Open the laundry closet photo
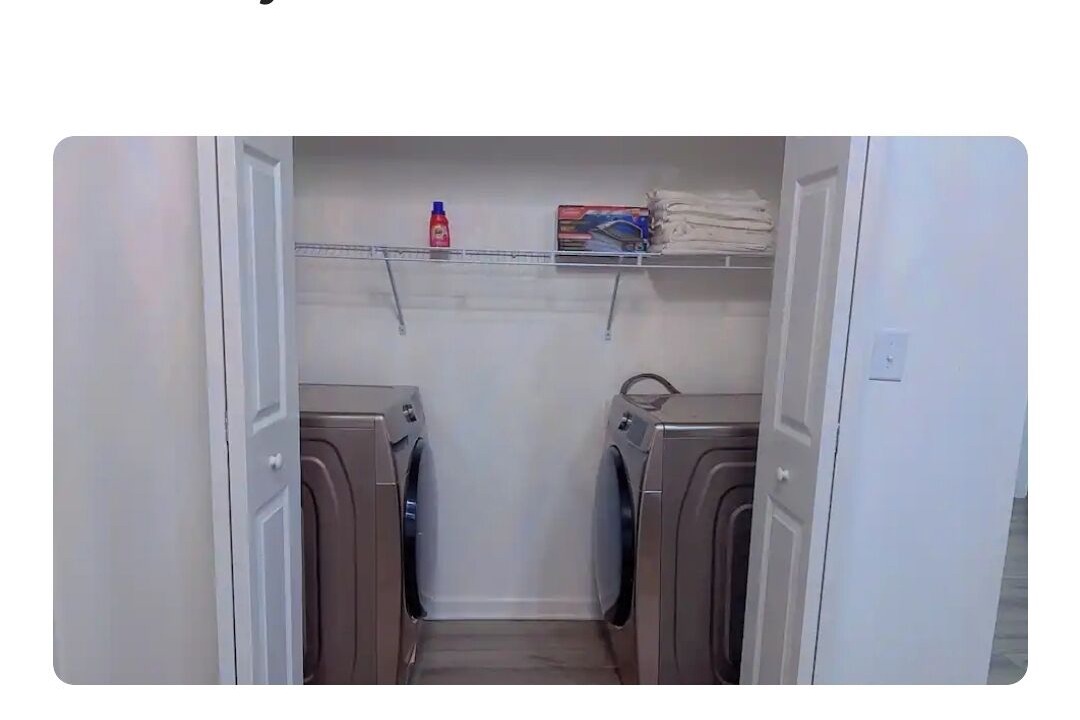 point(540,410)
